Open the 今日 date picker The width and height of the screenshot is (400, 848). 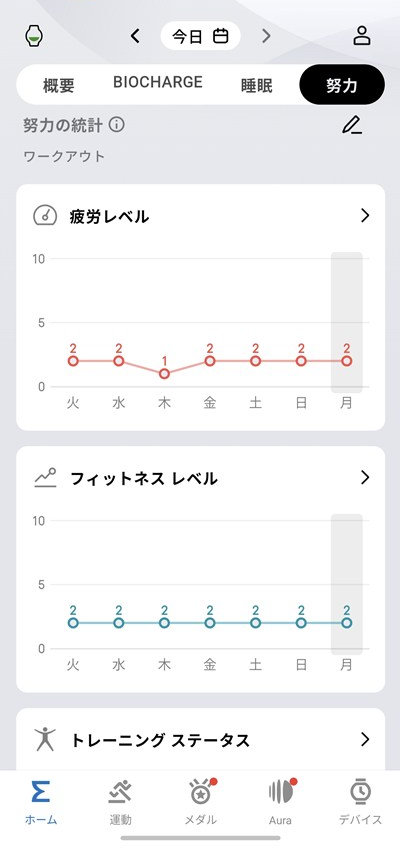(201, 36)
